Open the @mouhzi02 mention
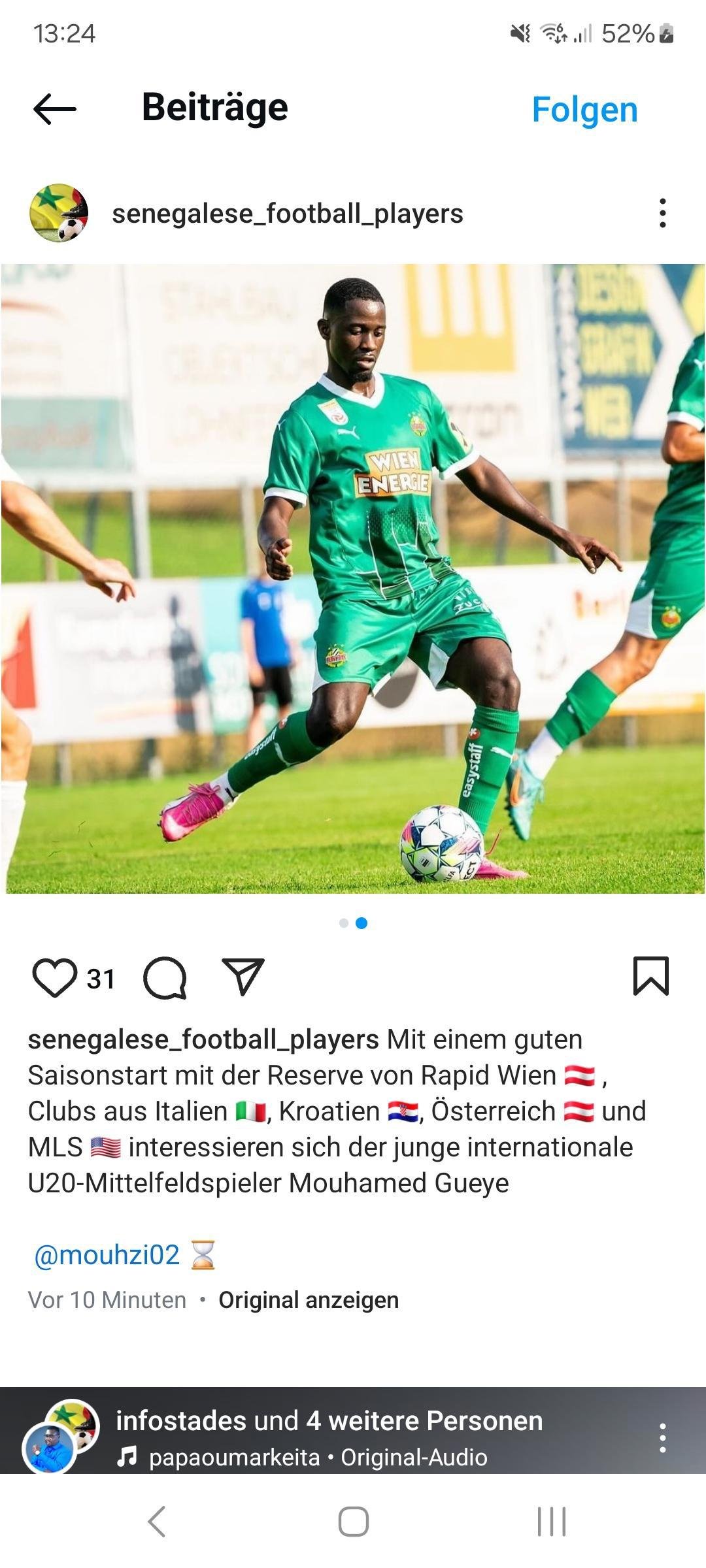 tap(107, 1255)
